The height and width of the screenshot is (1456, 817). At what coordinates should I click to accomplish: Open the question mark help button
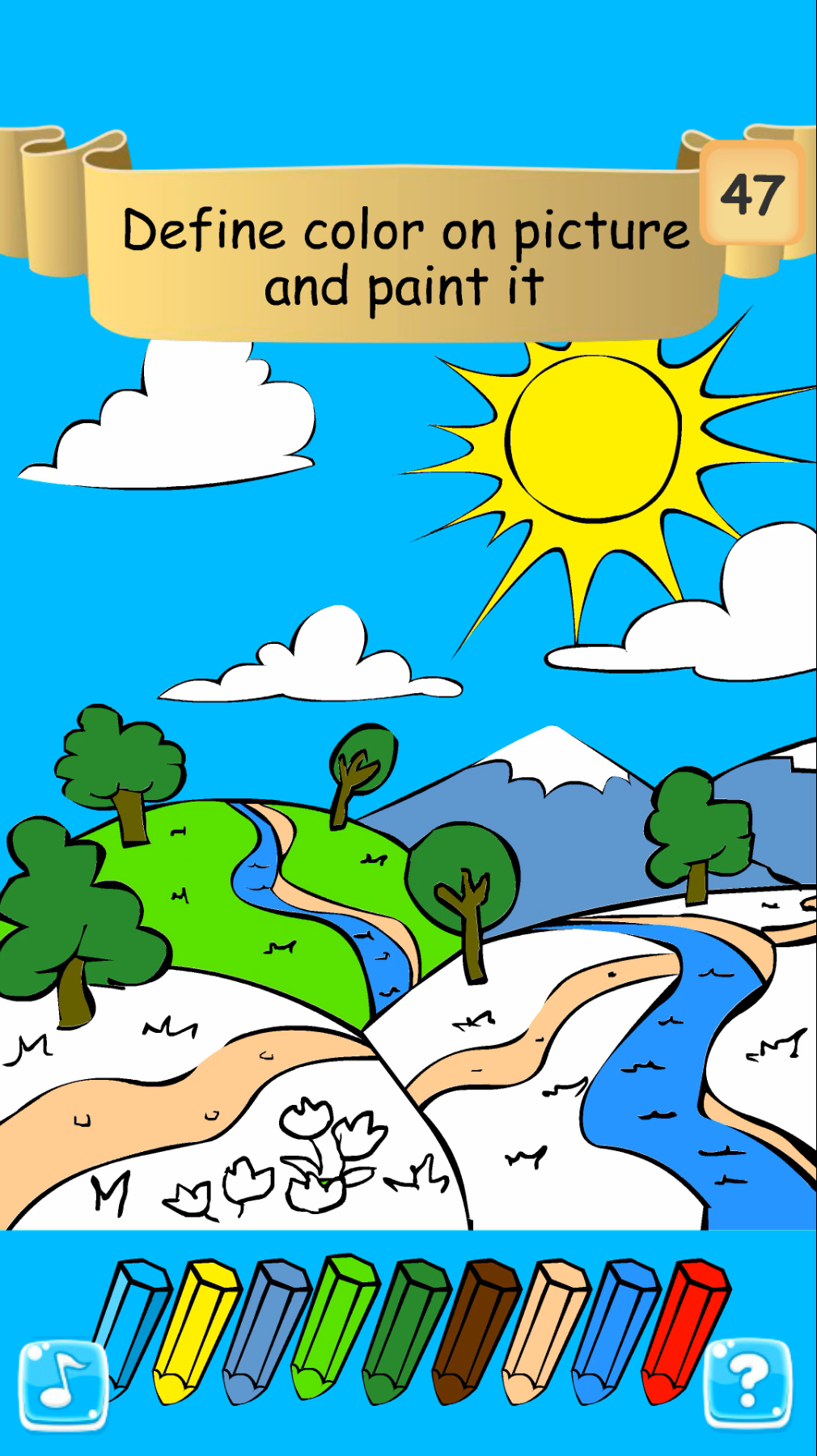pos(748,1385)
